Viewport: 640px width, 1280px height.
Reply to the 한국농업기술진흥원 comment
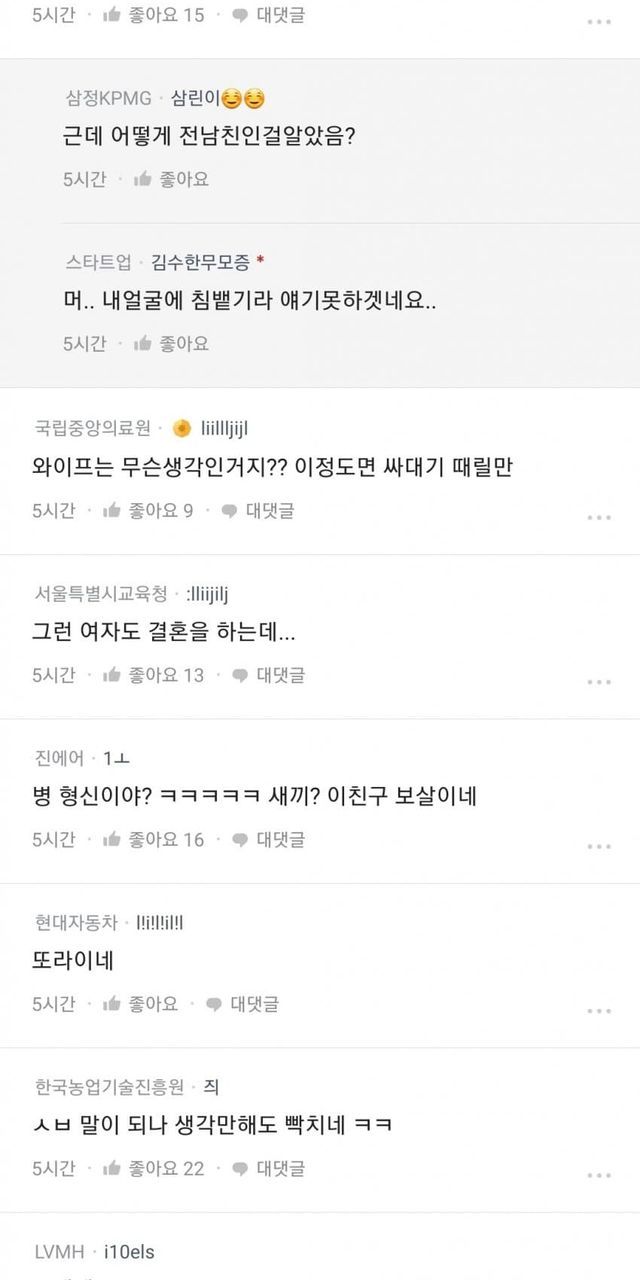[268, 1168]
